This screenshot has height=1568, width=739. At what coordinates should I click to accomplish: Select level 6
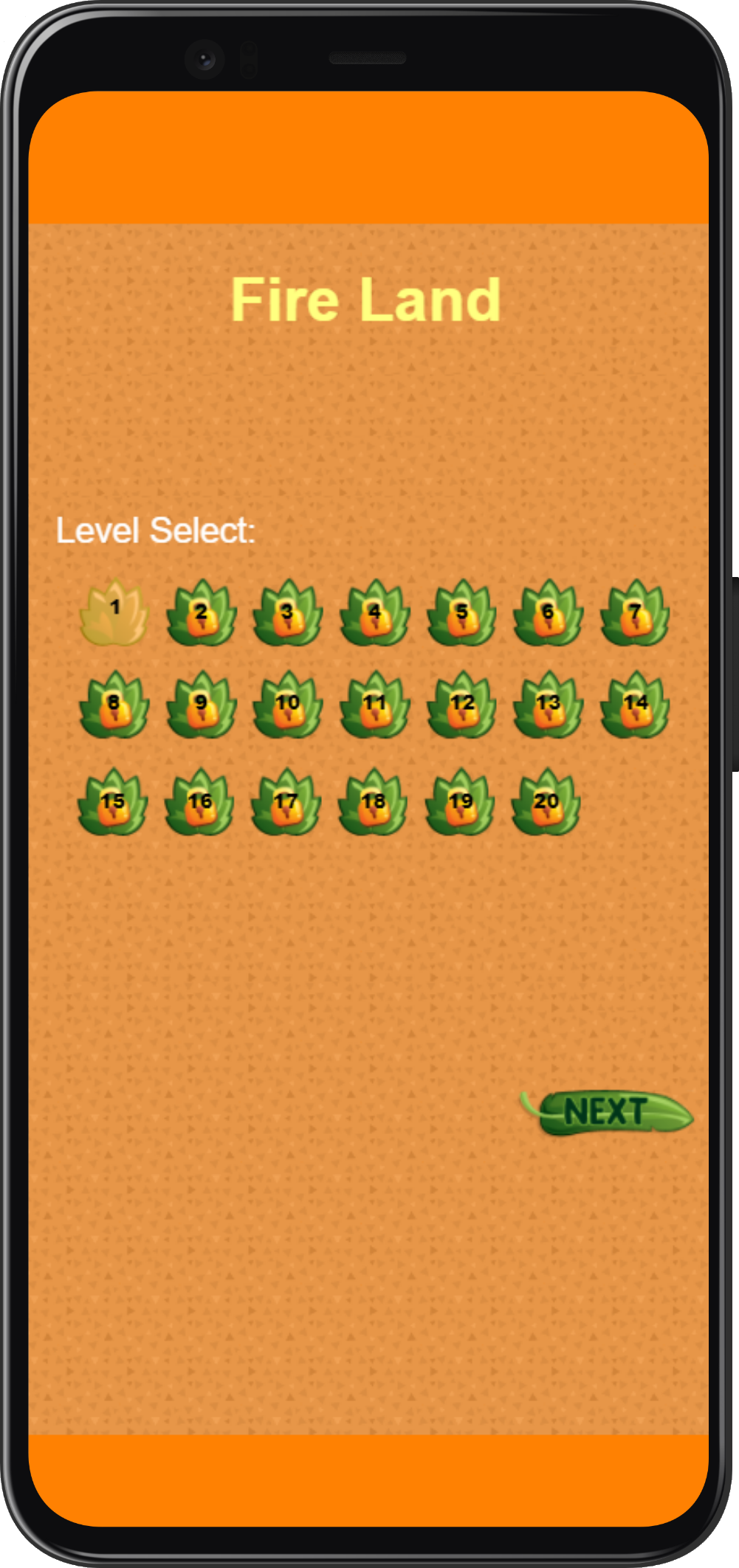pyautogui.click(x=548, y=614)
